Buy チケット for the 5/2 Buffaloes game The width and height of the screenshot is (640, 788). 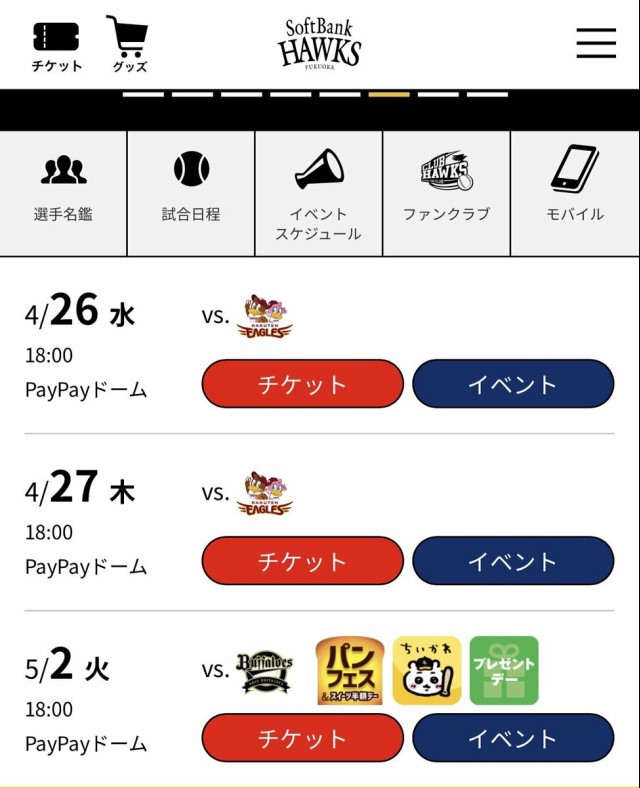(x=303, y=738)
